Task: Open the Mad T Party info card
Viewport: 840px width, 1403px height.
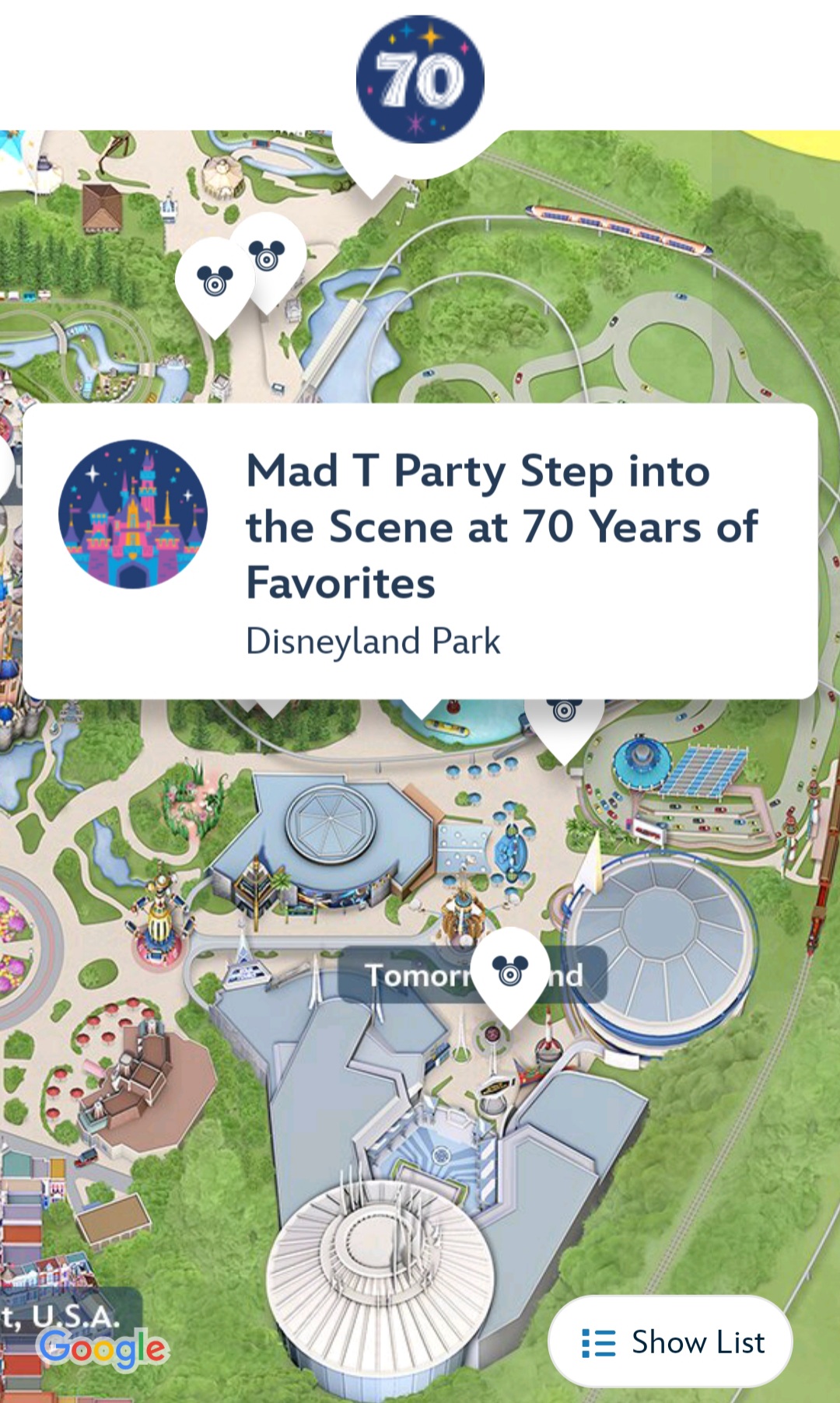Action: [x=420, y=551]
